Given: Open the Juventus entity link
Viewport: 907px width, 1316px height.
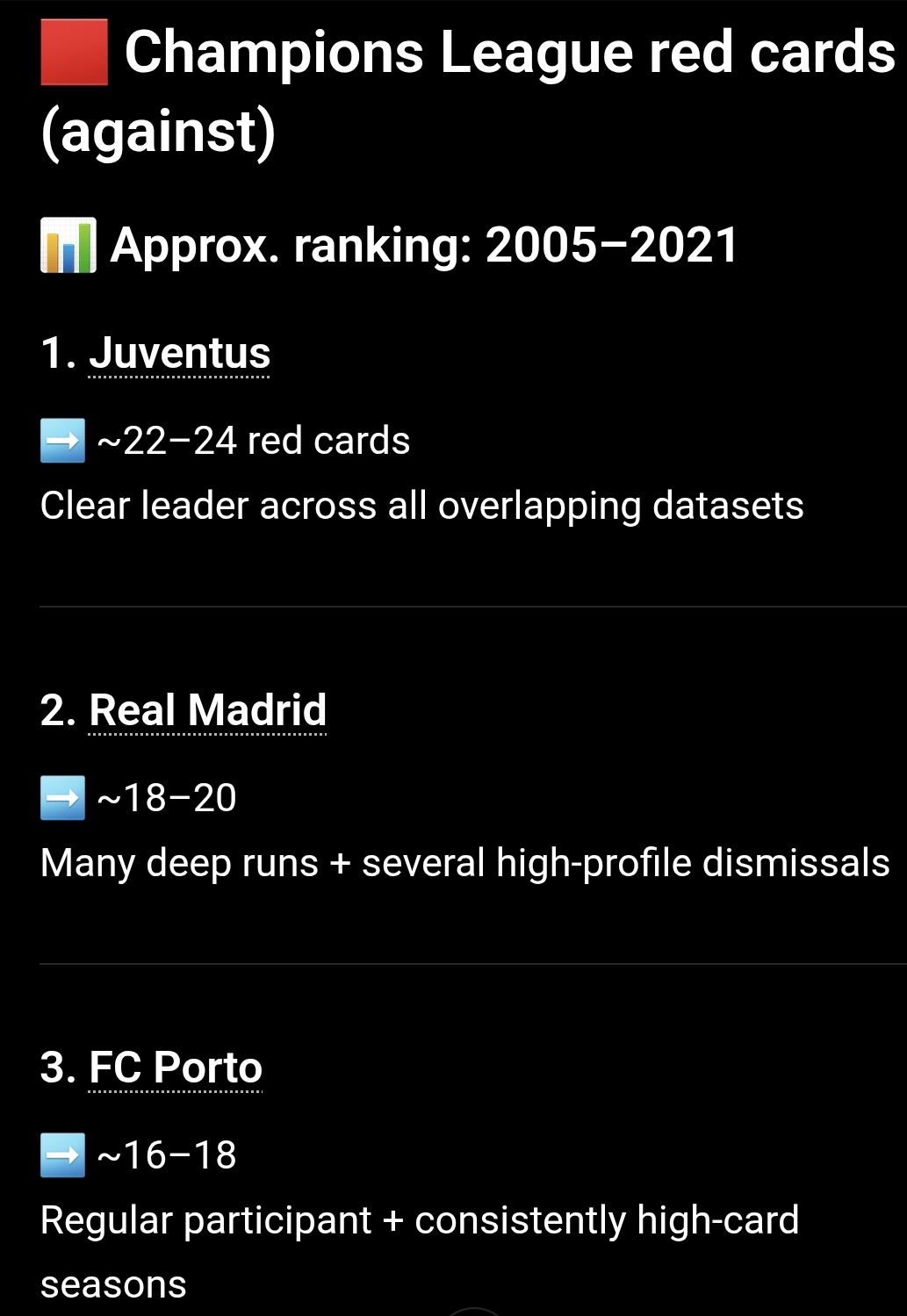Looking at the screenshot, I should pos(179,354).
